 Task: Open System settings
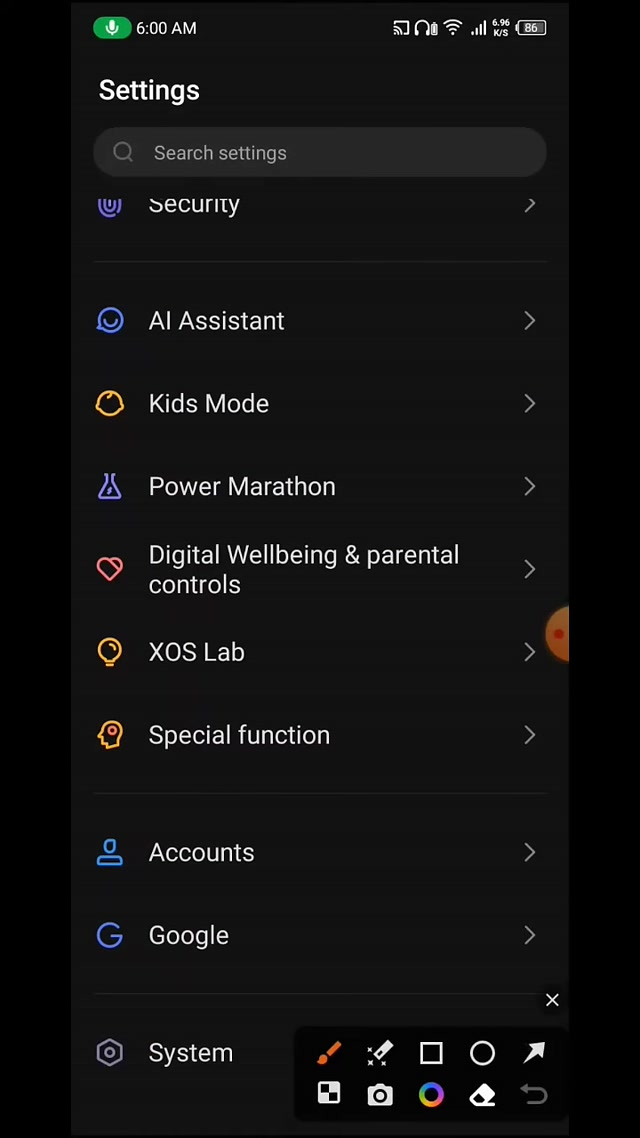coord(191,1053)
